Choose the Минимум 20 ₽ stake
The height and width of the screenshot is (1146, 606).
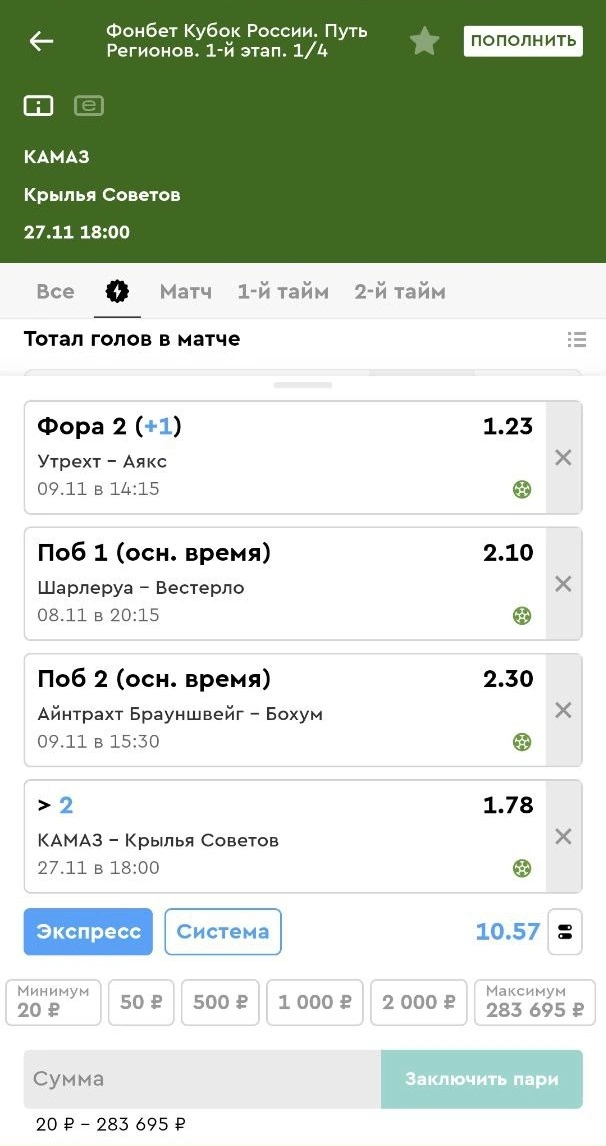53,1002
